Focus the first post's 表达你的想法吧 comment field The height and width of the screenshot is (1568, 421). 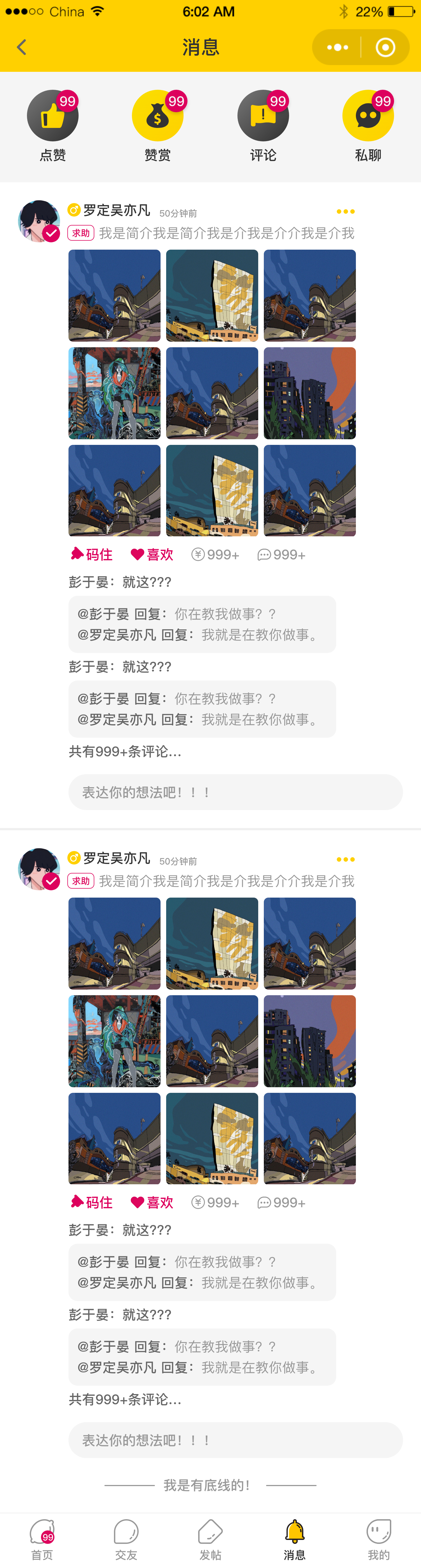pos(235,792)
